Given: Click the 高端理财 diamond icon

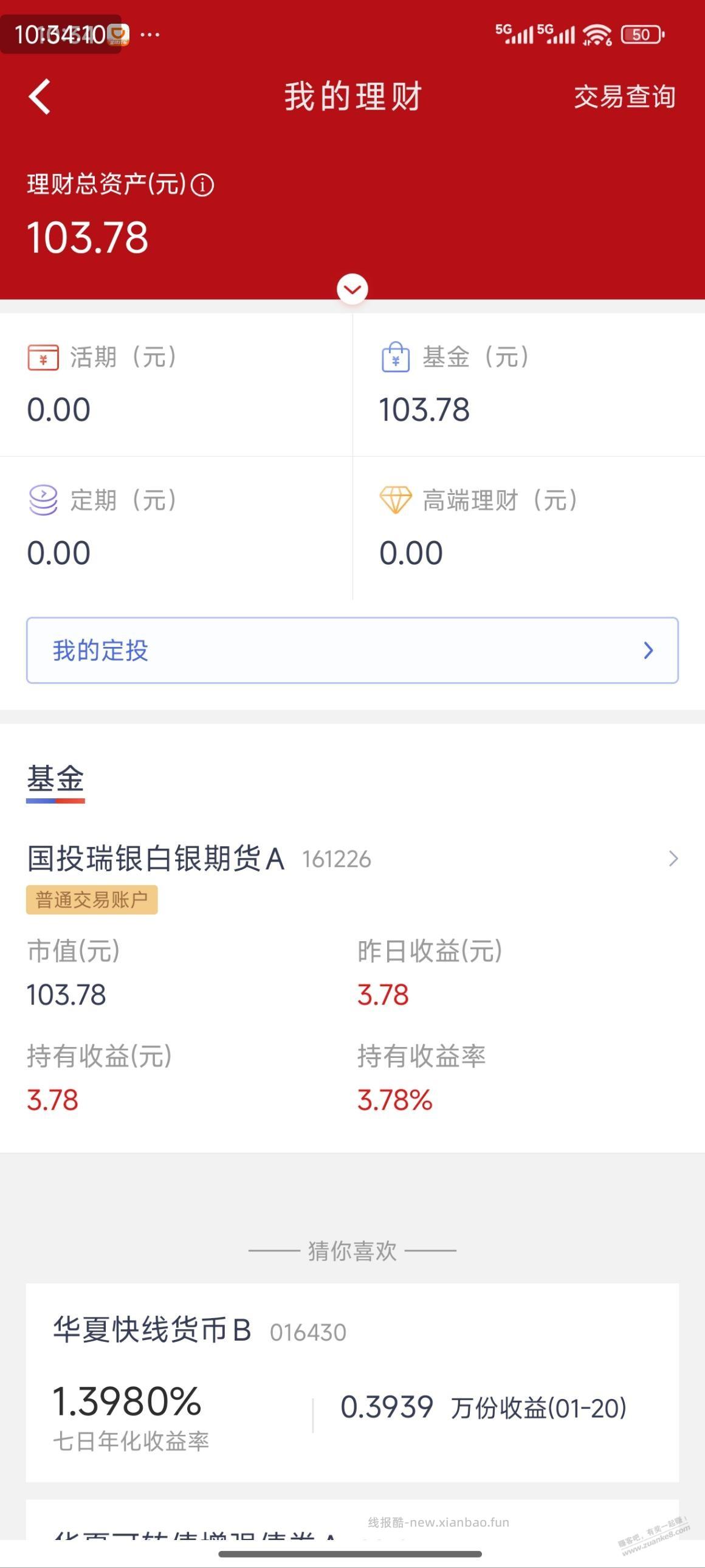Looking at the screenshot, I should (394, 500).
